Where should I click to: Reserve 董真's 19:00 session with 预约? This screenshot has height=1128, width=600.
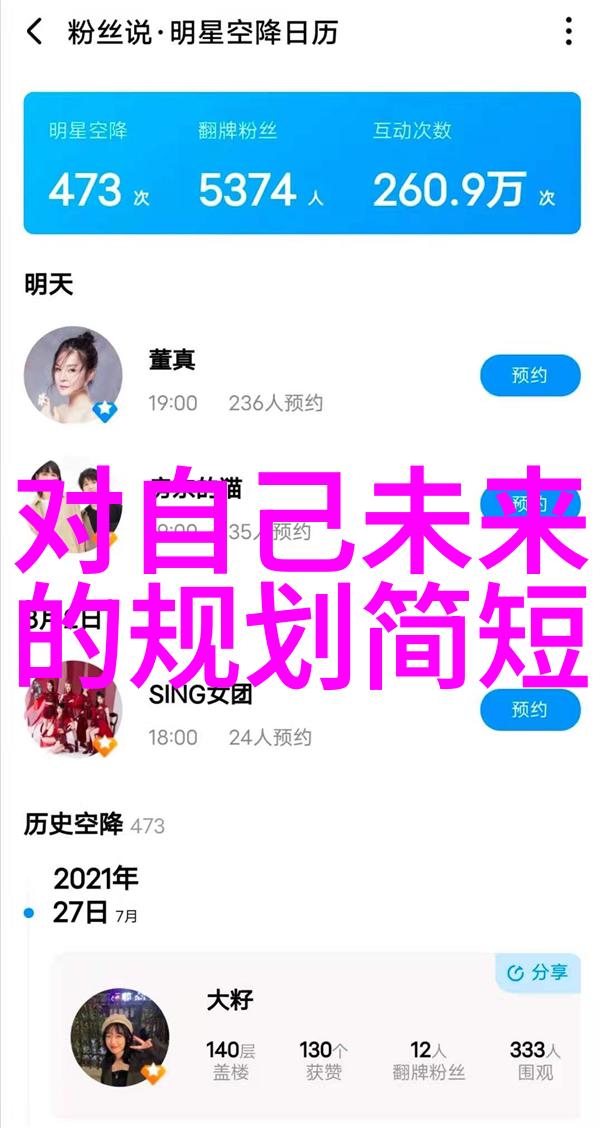[530, 377]
